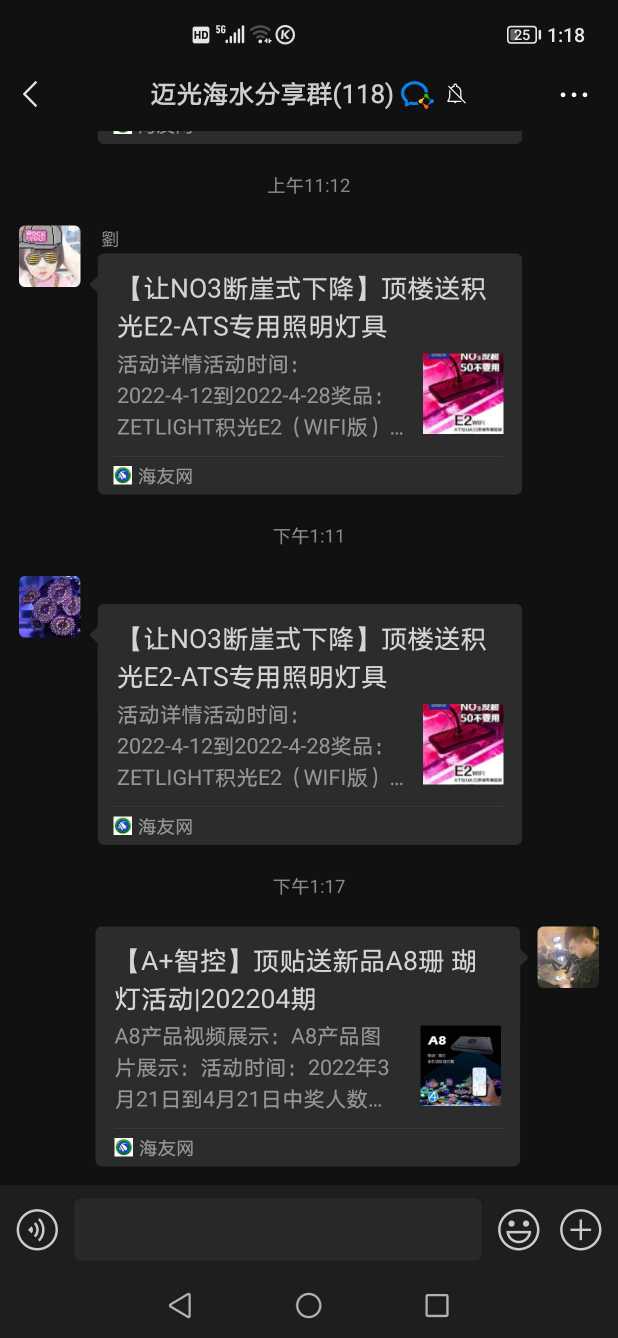Open the emoji picker
Image resolution: width=618 pixels, height=1338 pixels.
(519, 1229)
